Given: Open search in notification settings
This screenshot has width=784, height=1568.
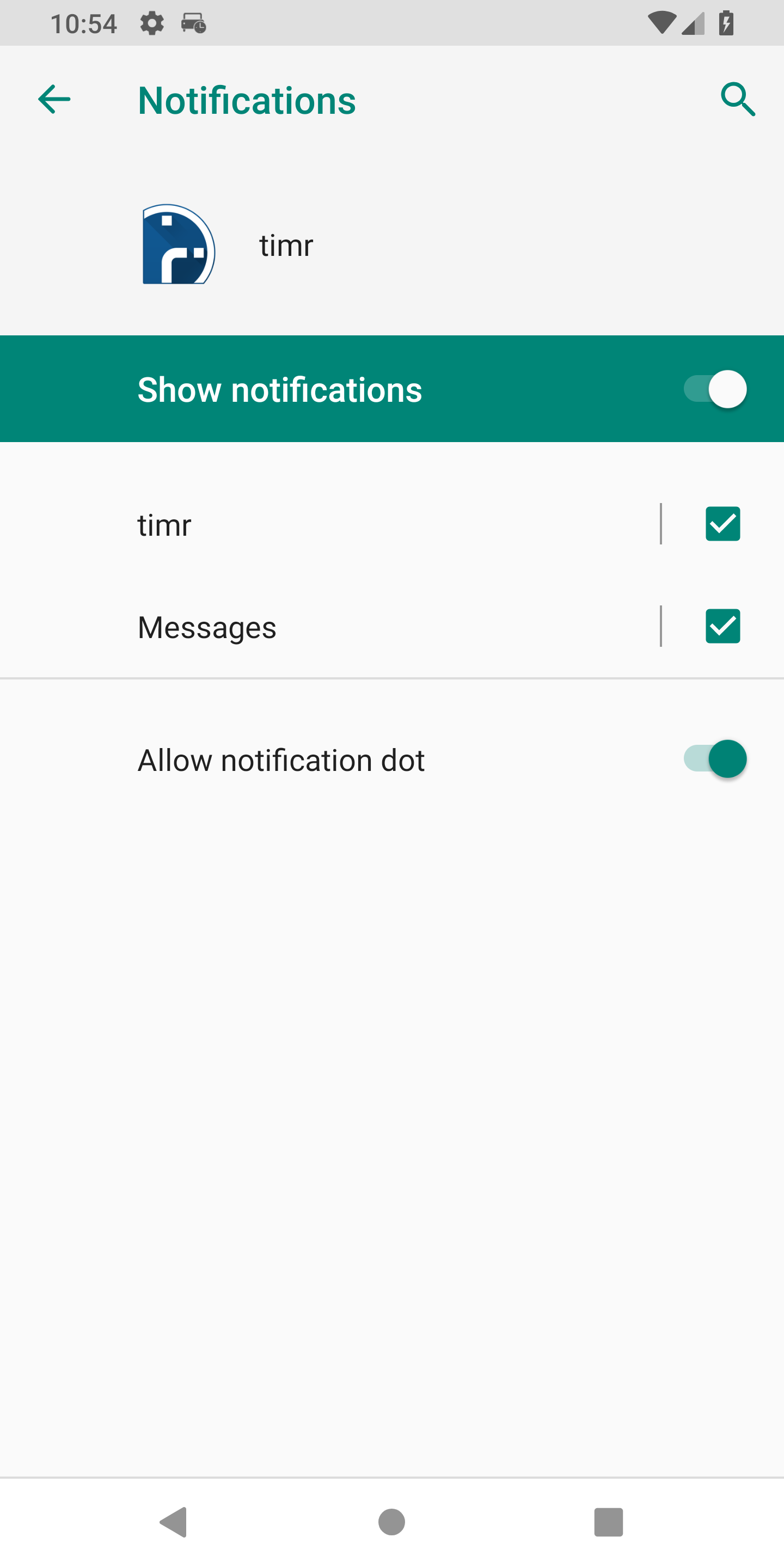Looking at the screenshot, I should tap(738, 99).
